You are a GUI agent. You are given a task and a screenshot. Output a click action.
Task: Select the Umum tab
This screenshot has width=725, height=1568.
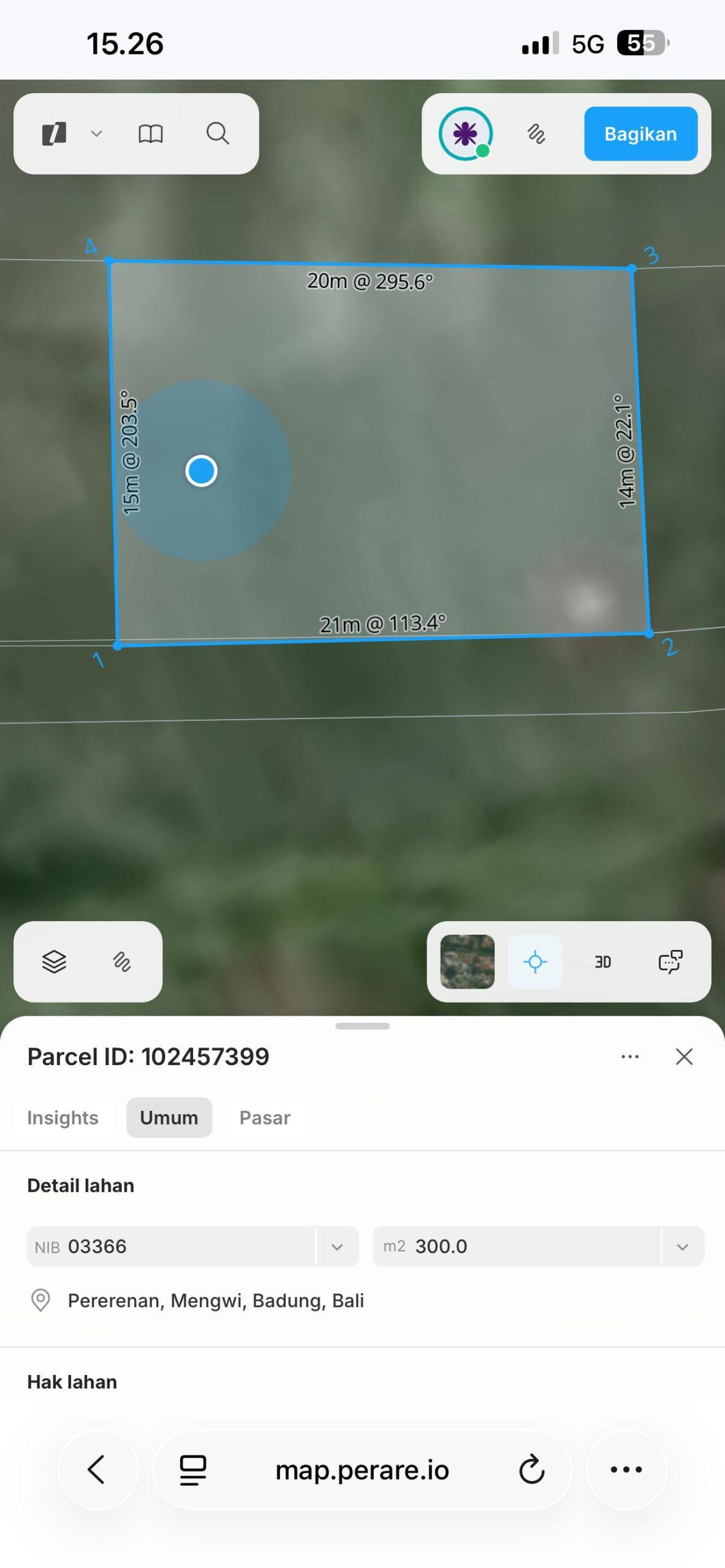169,1117
